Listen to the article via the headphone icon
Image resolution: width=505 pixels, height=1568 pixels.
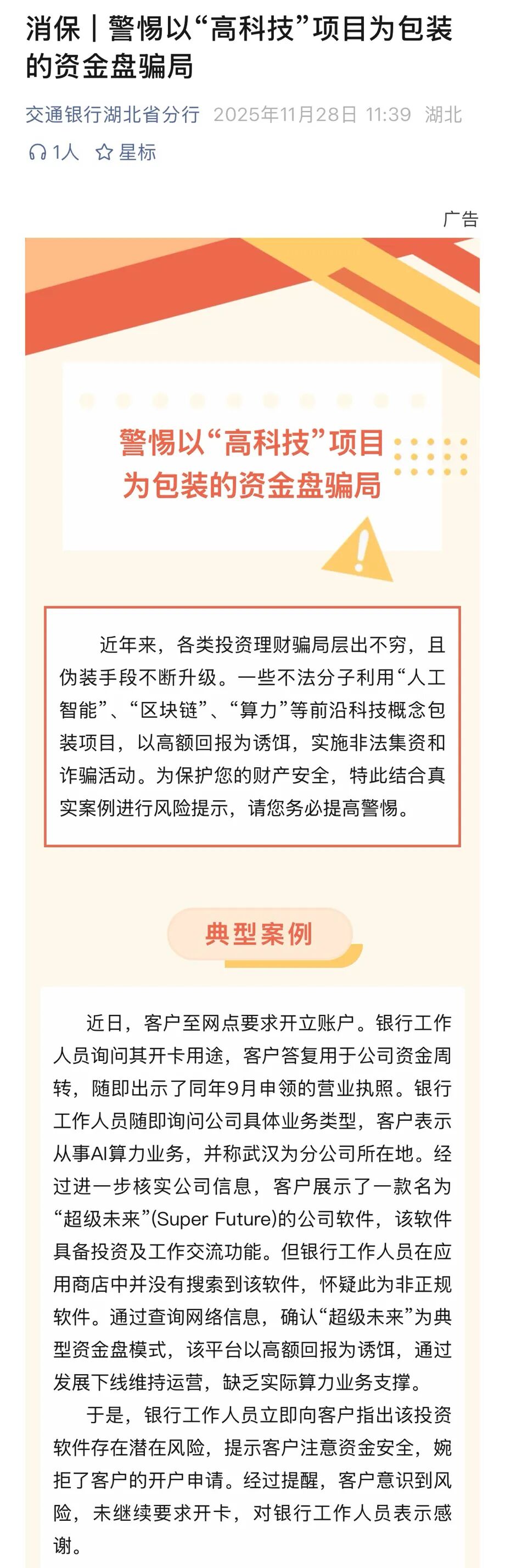click(38, 152)
